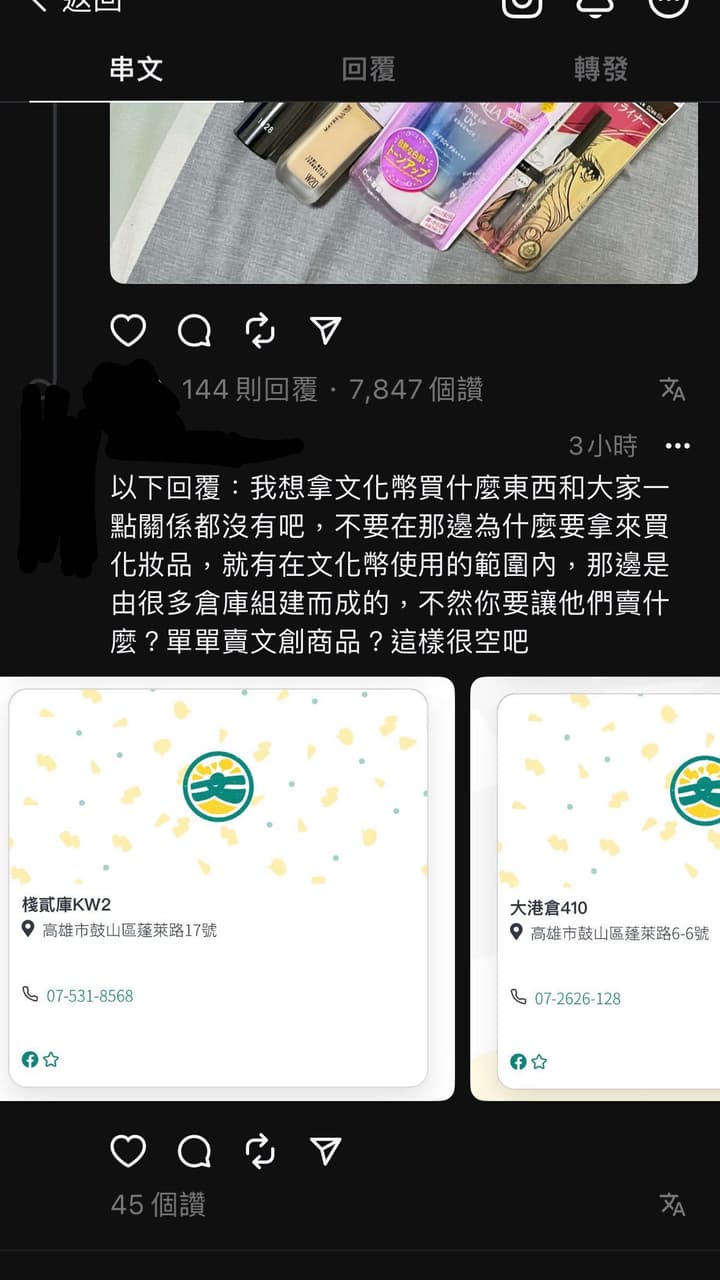720x1280 pixels.
Task: Open the cosmetics photo in the post
Action: (x=403, y=190)
